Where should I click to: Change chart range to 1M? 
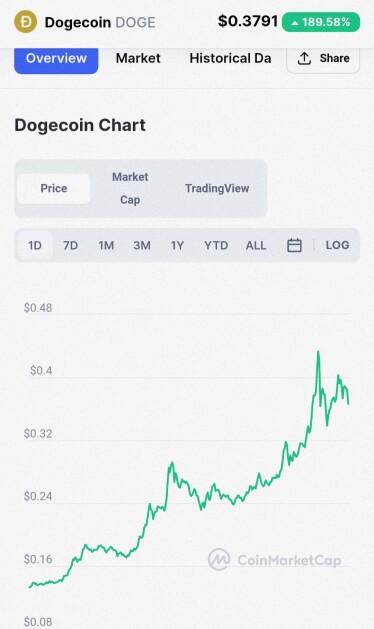[106, 245]
